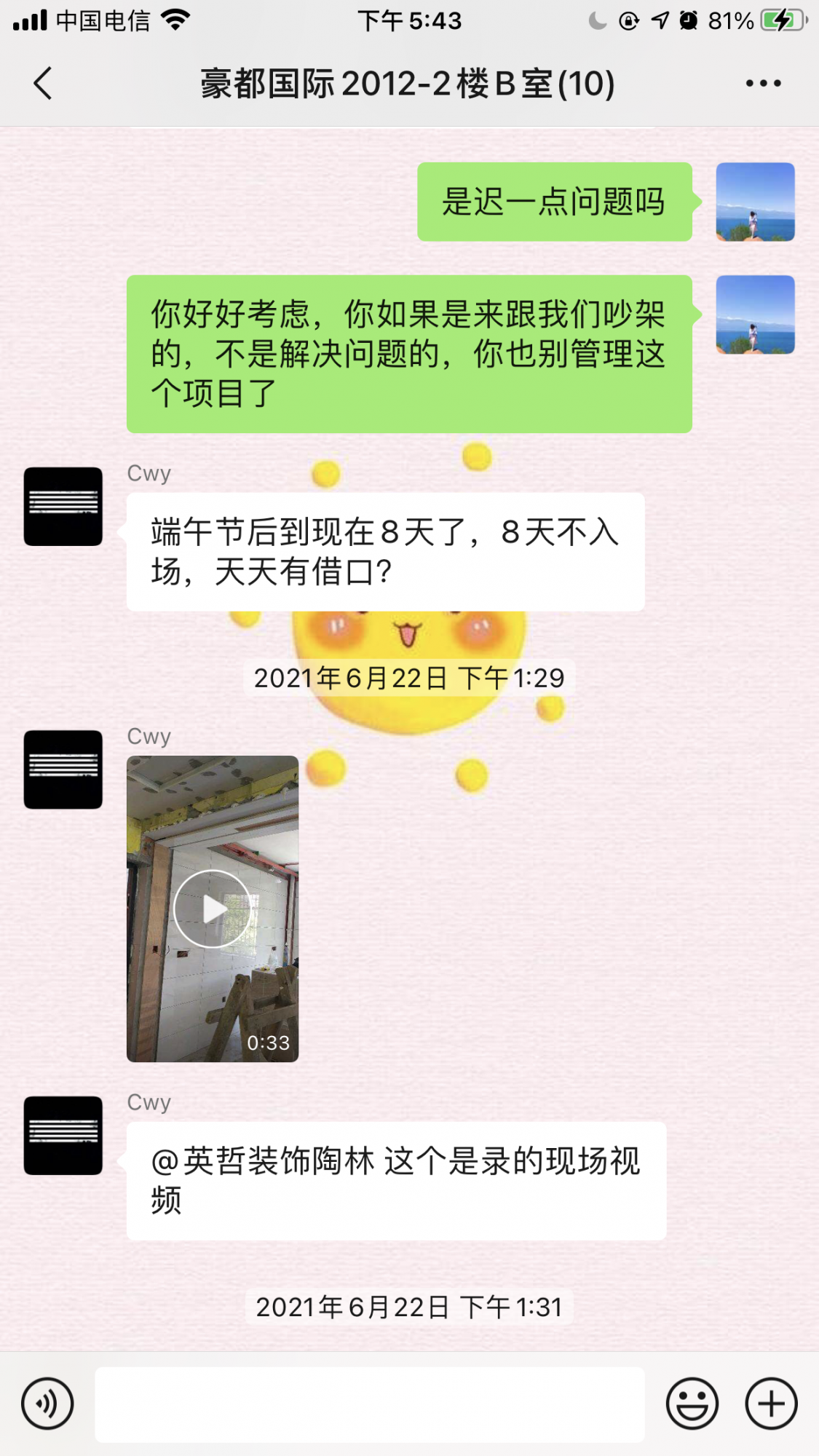Switch to voice message input

pos(47,1403)
